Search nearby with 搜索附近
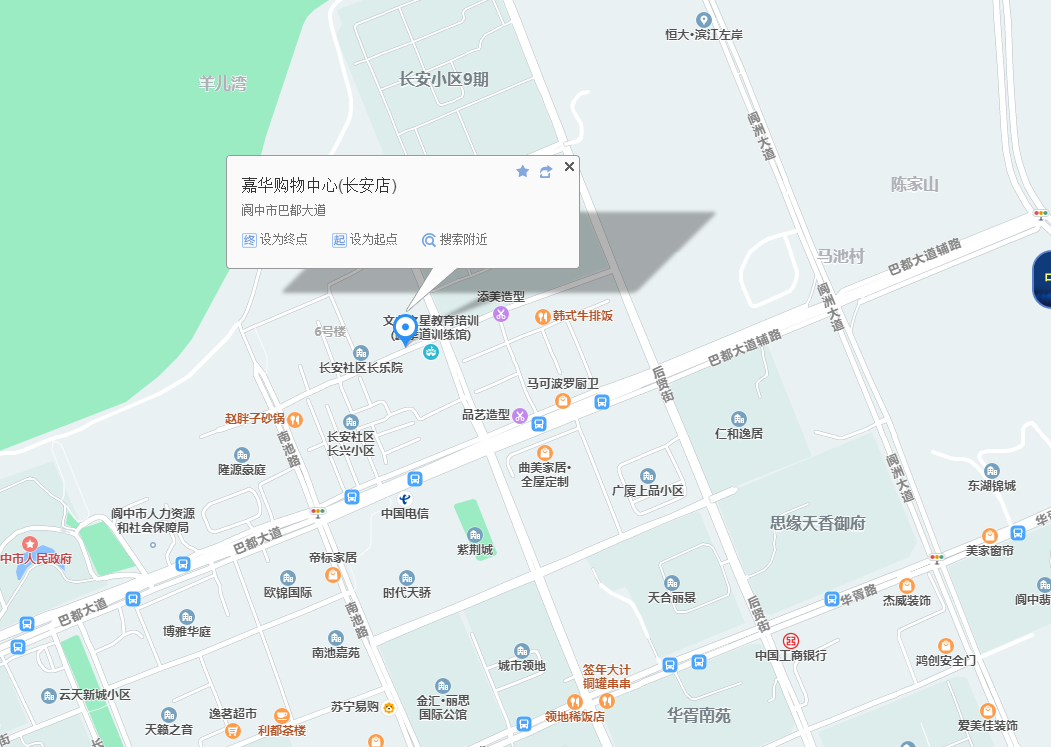 click(455, 240)
